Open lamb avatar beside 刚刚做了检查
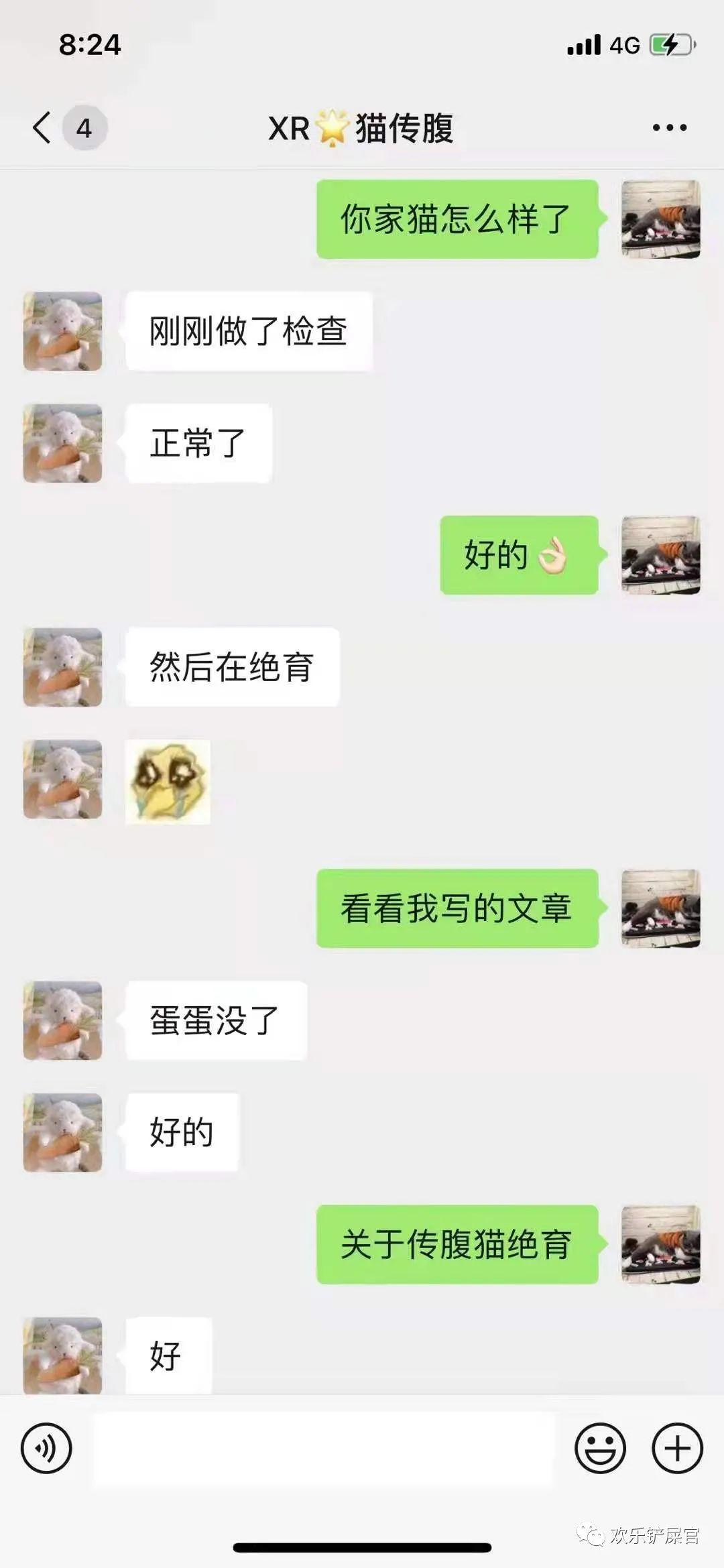The width and height of the screenshot is (724, 1568). click(x=63, y=331)
